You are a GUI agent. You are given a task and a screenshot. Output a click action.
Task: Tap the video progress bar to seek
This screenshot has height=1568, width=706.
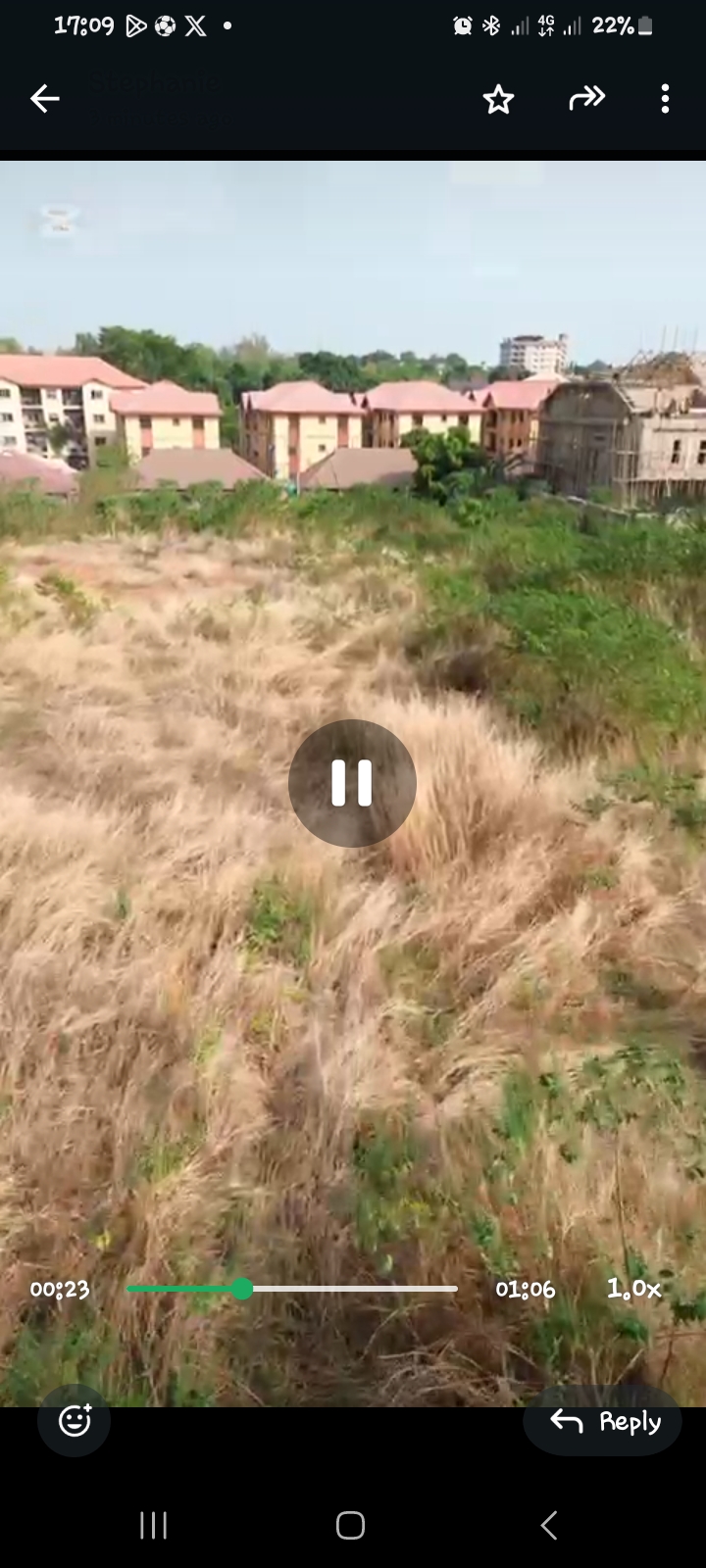click(292, 1289)
